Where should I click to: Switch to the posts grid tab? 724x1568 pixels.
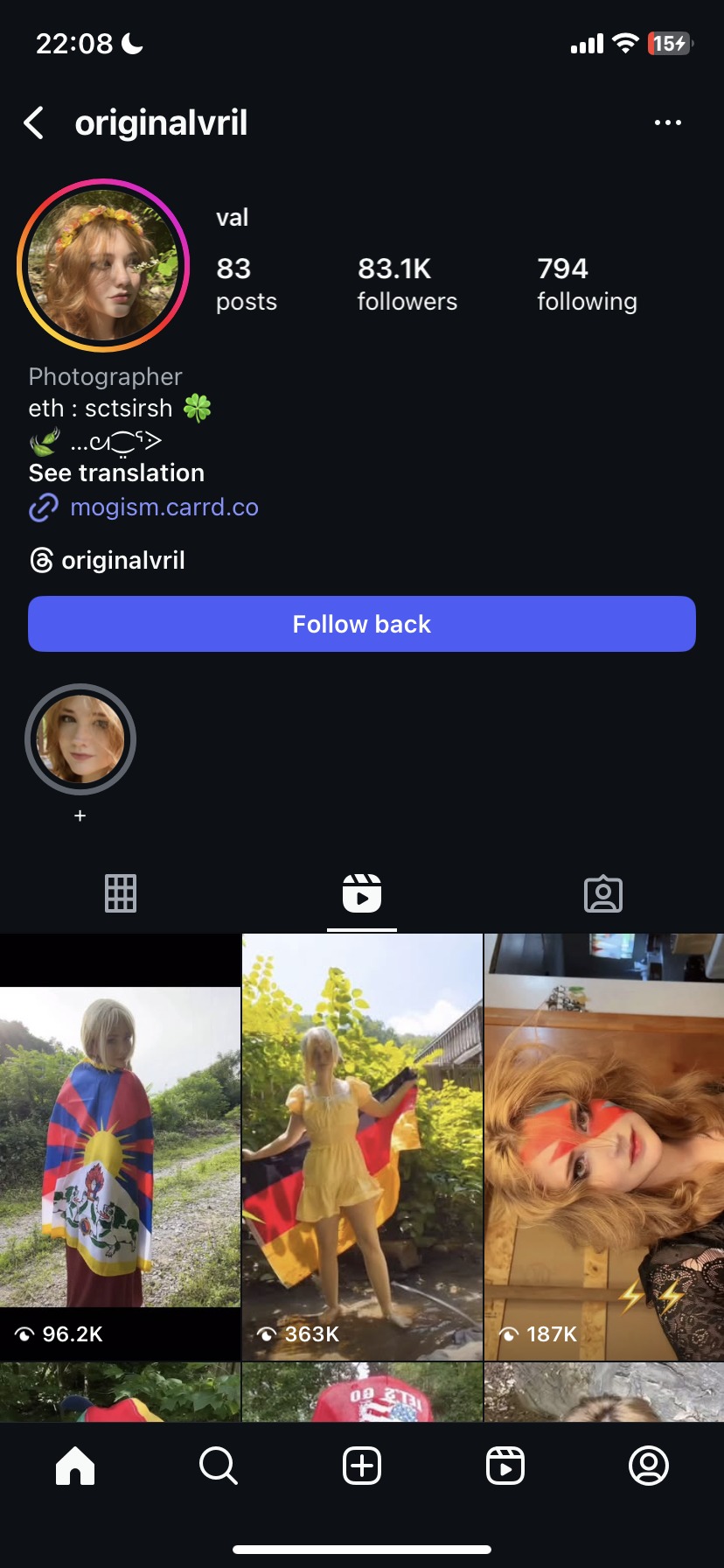121,893
